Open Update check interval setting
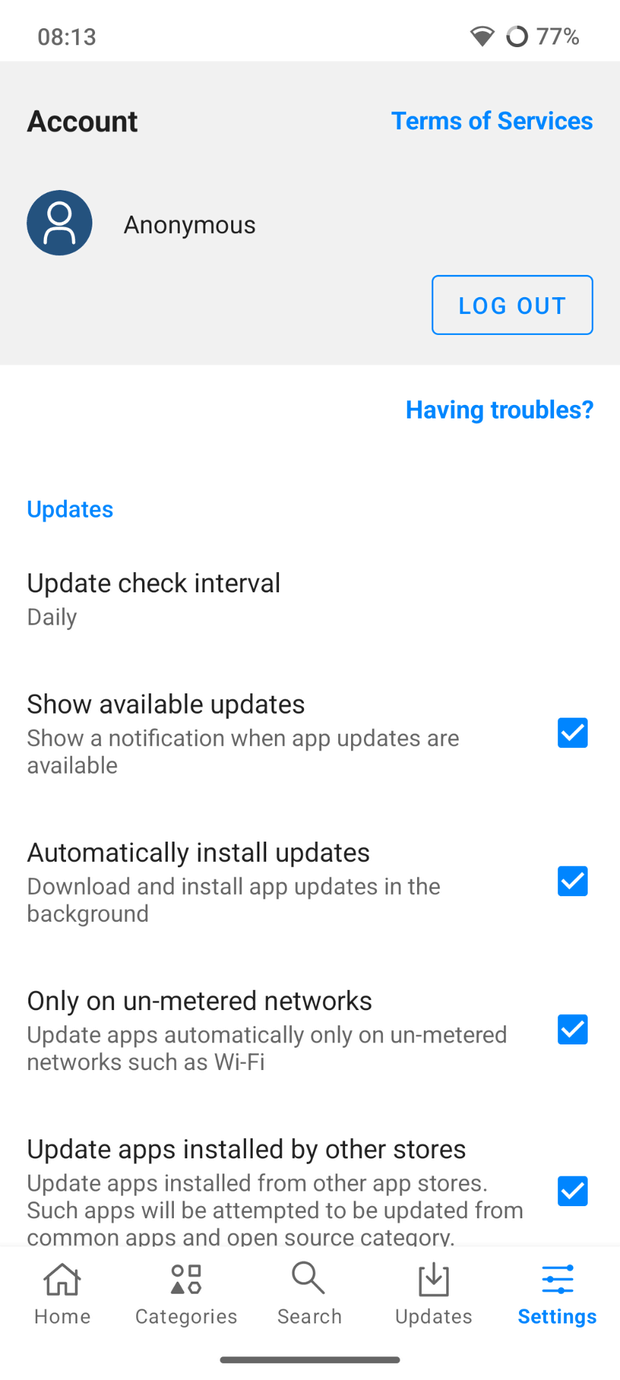 pyautogui.click(x=154, y=598)
